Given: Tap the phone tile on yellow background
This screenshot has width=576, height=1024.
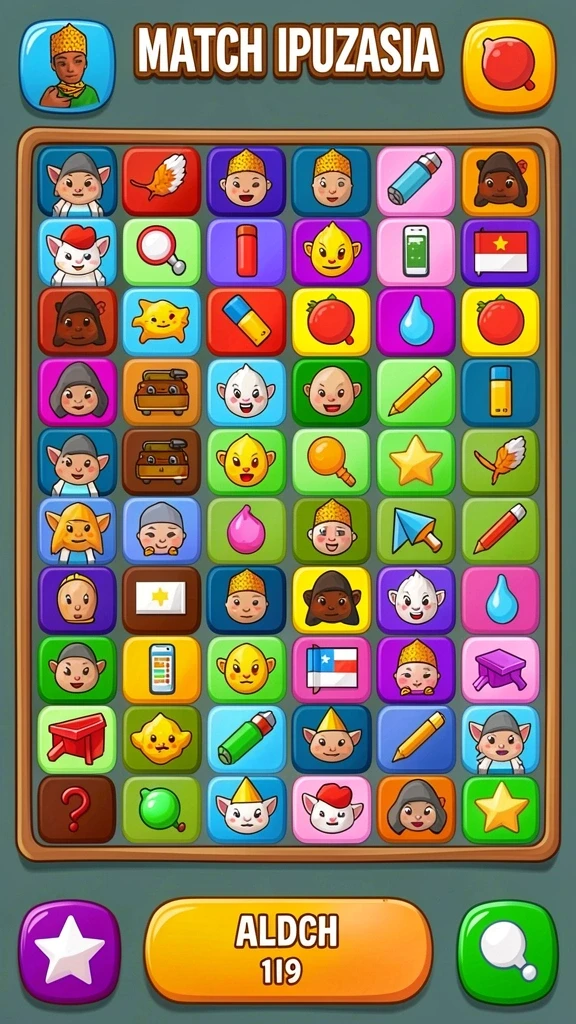Looking at the screenshot, I should pos(161,670).
